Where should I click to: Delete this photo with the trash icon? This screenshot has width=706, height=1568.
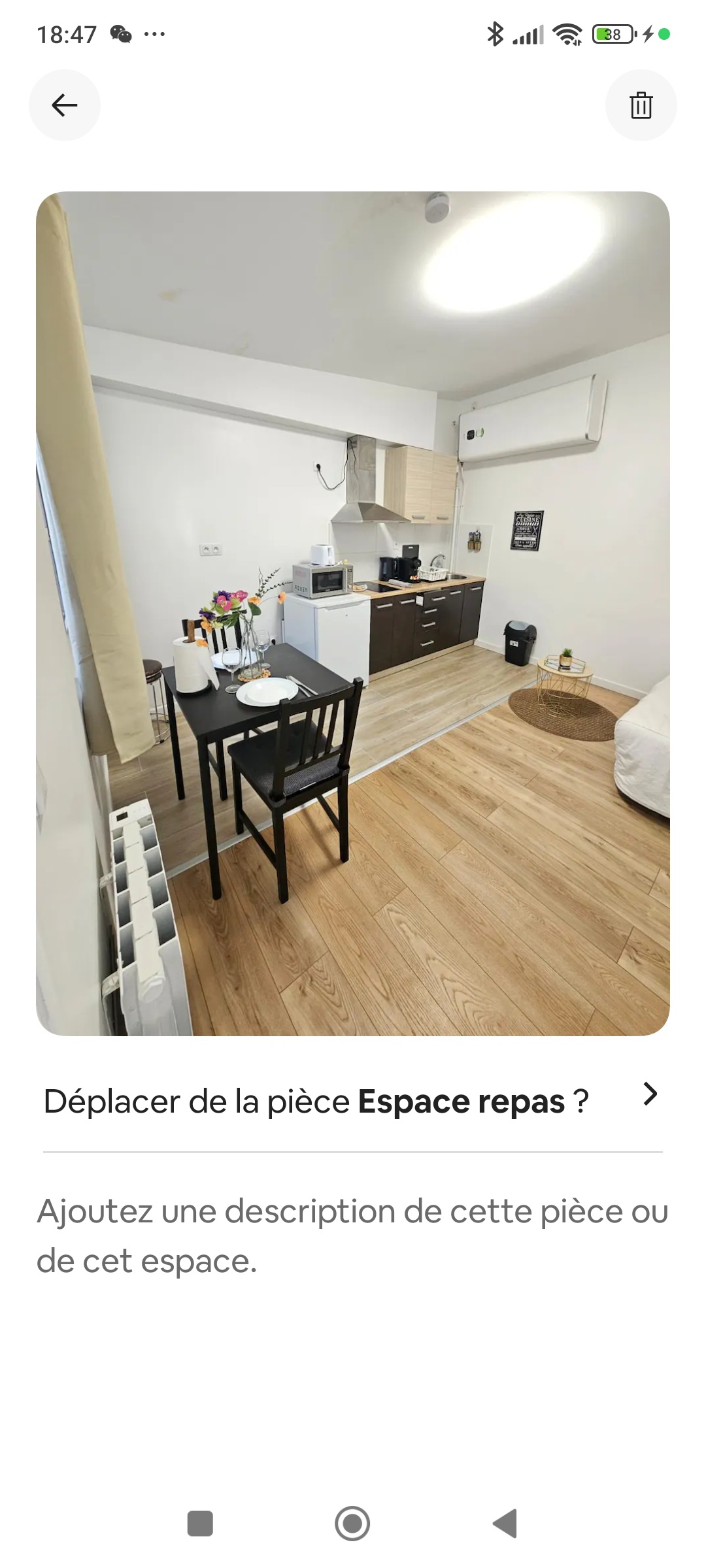pos(641,105)
